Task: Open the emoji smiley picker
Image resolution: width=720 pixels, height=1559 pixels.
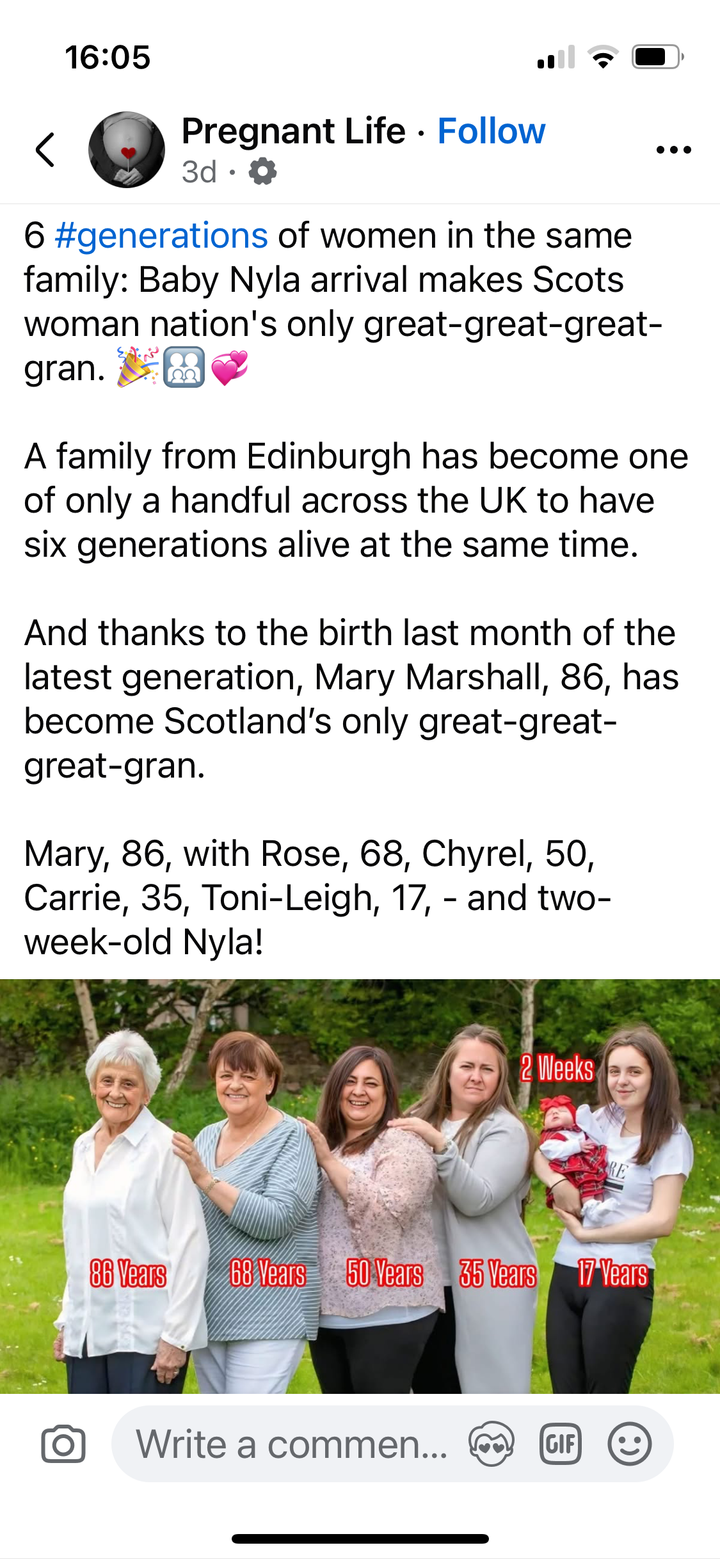Action: click(630, 1444)
